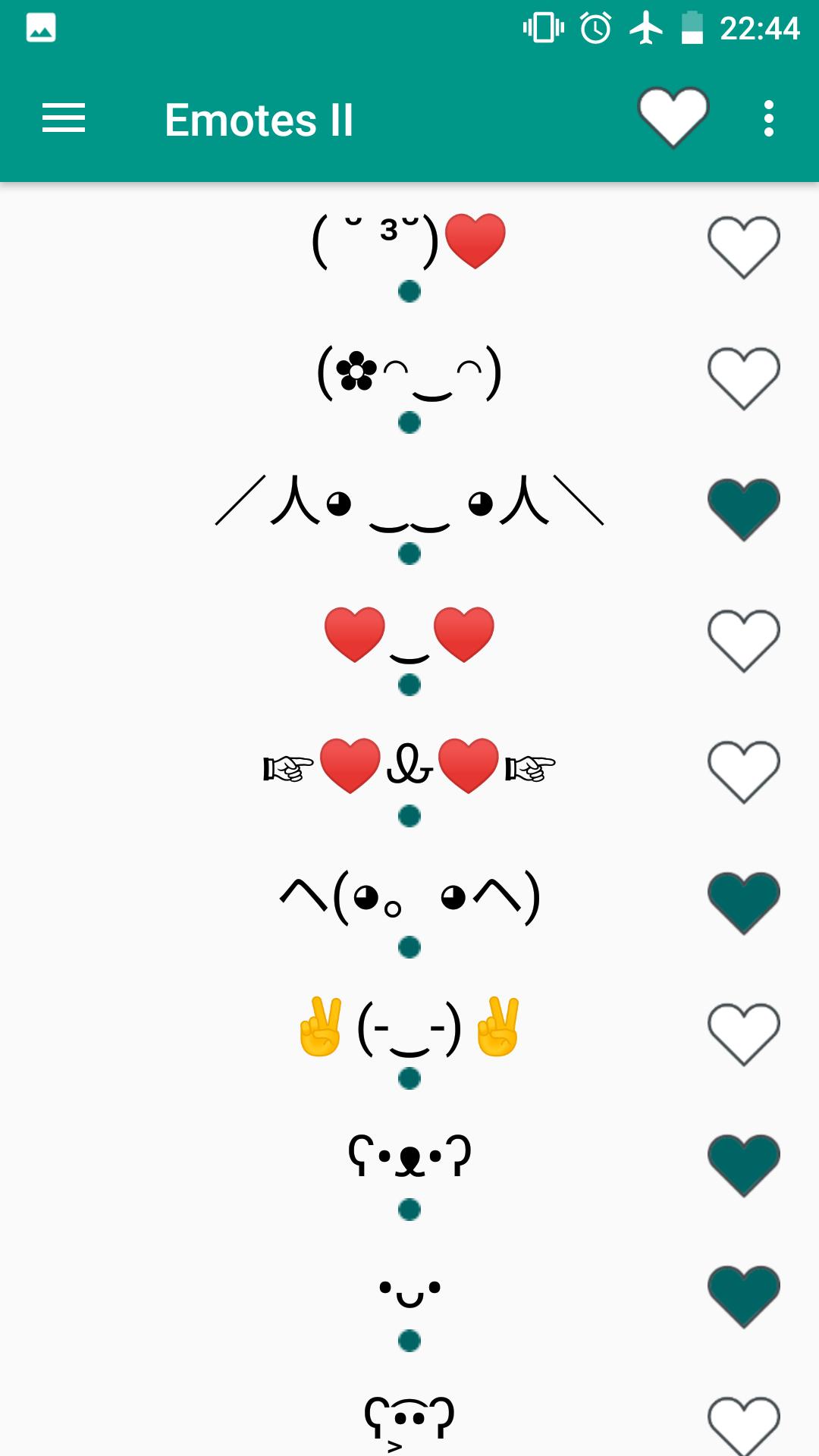Unfavorite the wide-eyed face with raised arms emote
819x1456 pixels.
(x=743, y=902)
